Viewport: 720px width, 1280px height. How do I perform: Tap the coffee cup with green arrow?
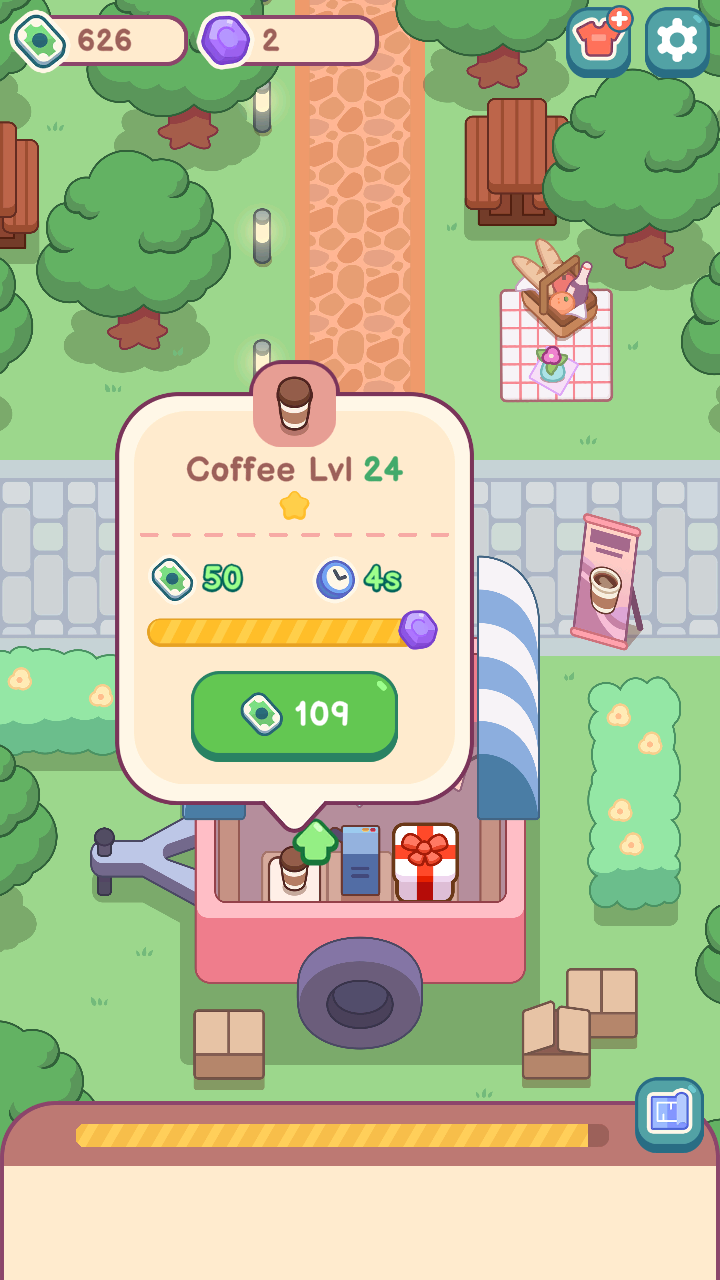tap(295, 870)
